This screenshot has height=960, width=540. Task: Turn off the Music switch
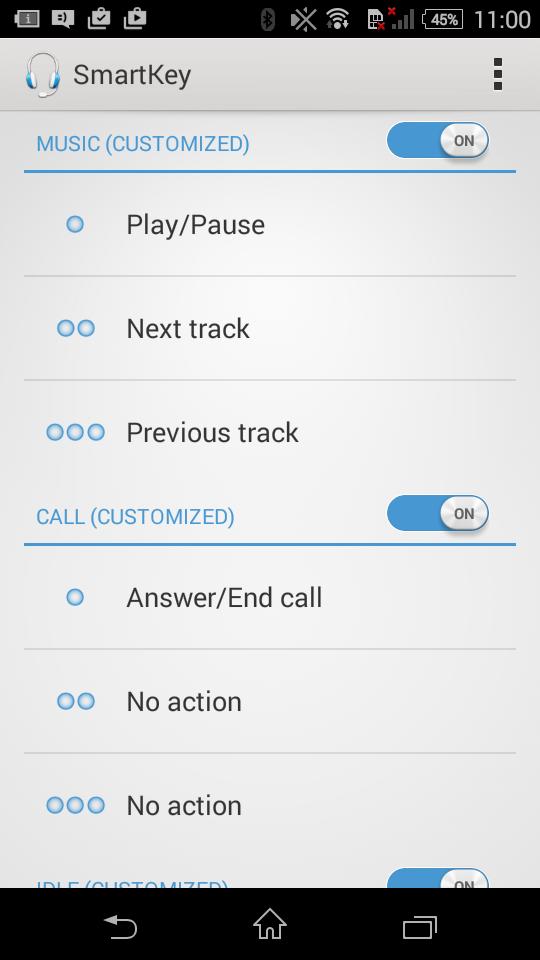(x=438, y=140)
